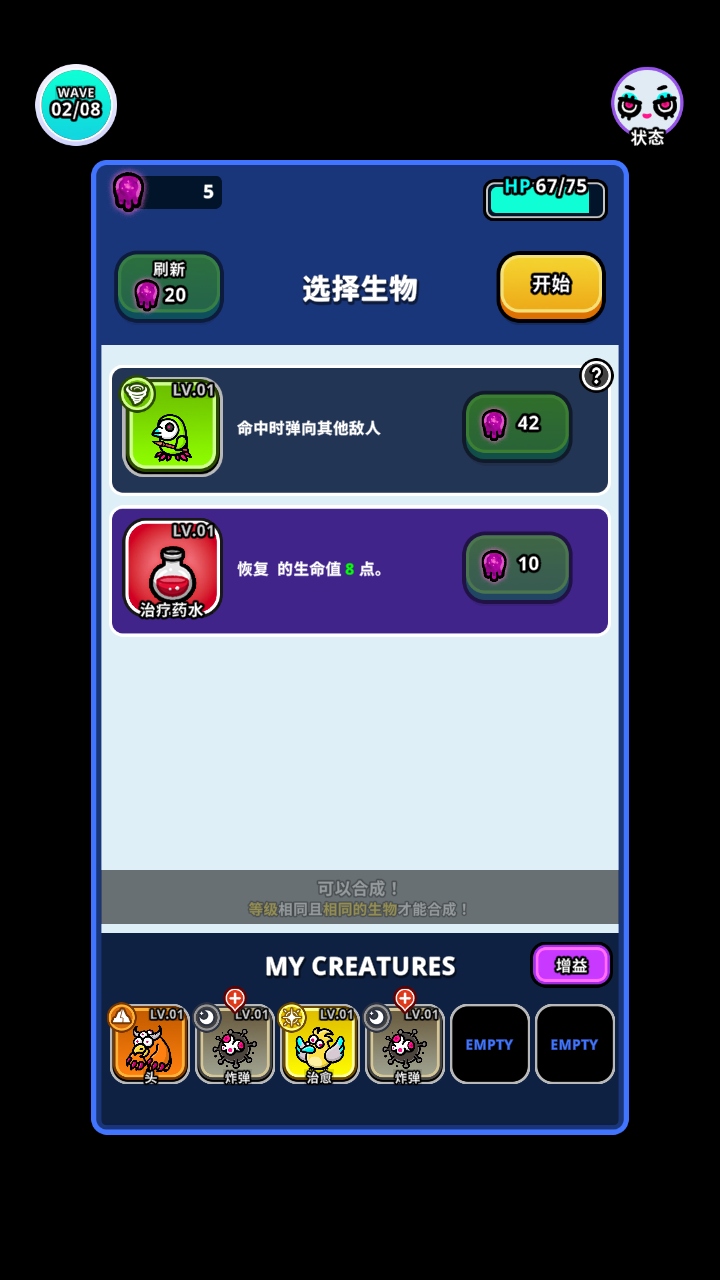720x1280 pixels.
Task: Click the purple slime currency icon at top left
Action: pos(130,190)
